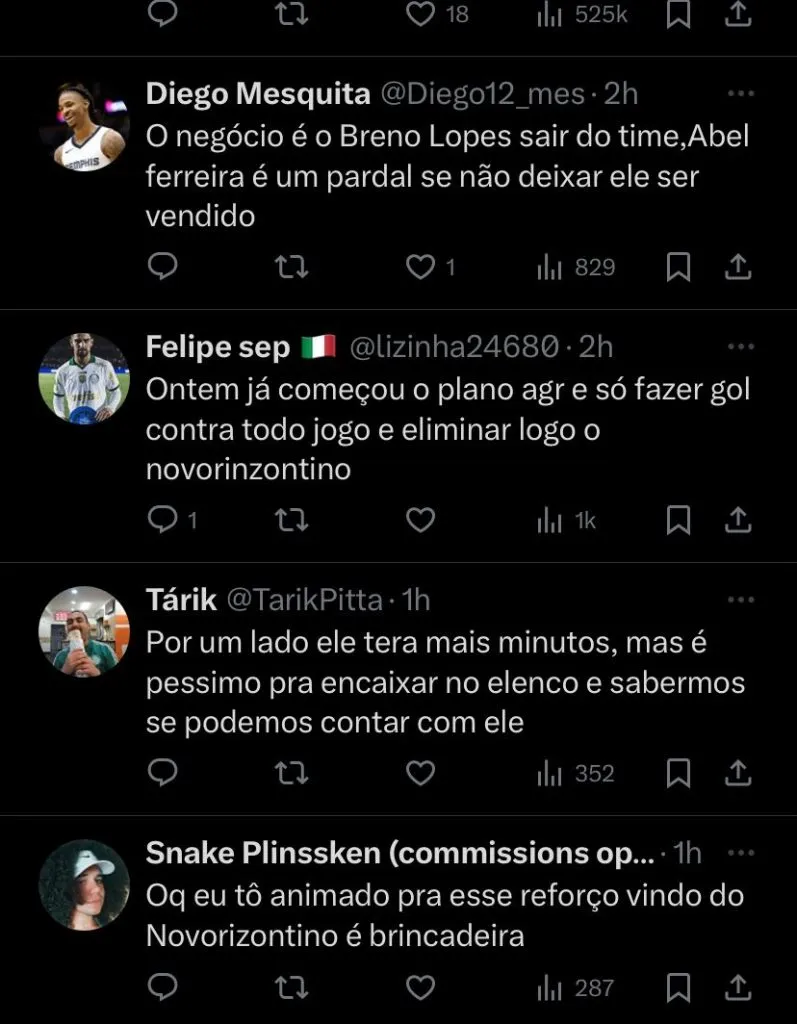This screenshot has width=797, height=1024.
Task: View replies to Felipe sep's tweet
Action: (162, 520)
